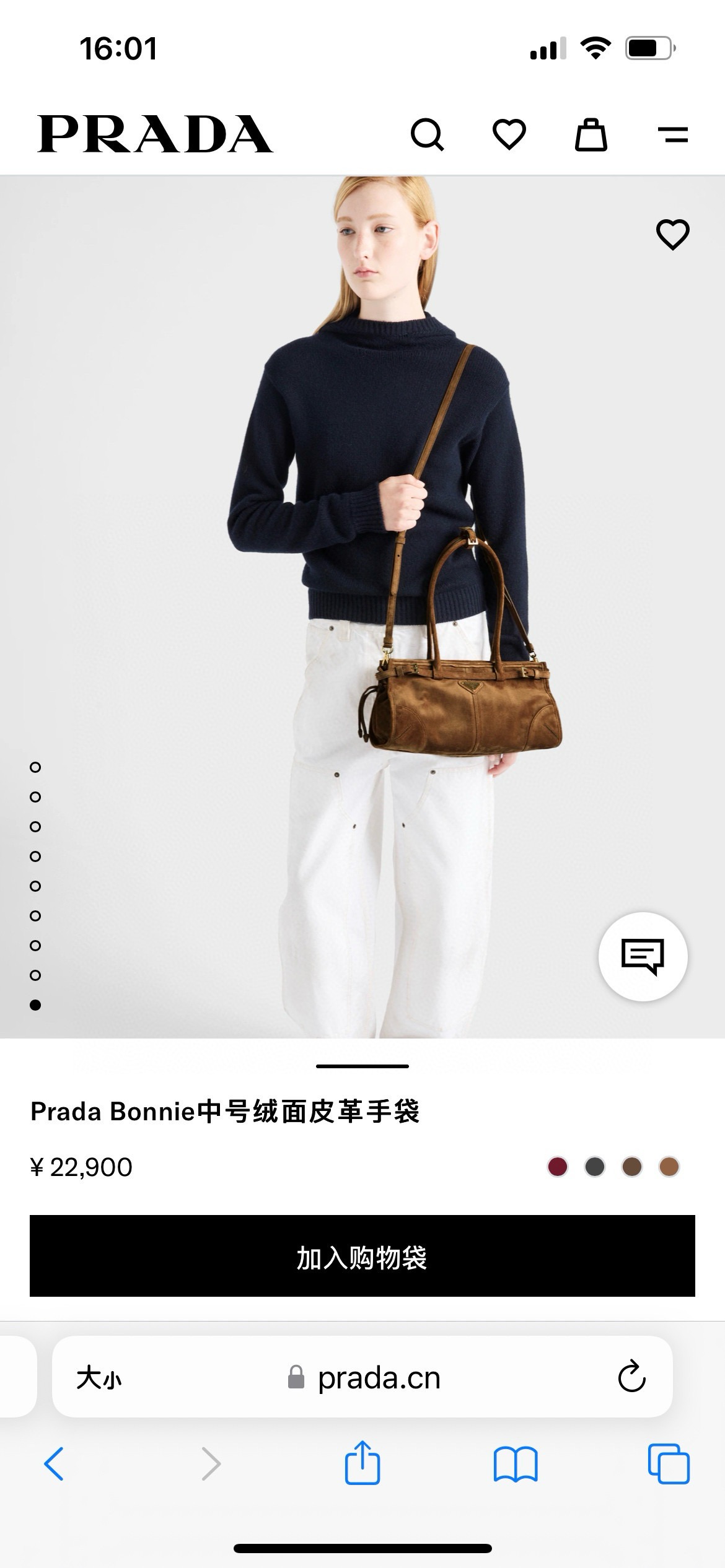Add this bag to wishlist

tap(672, 235)
